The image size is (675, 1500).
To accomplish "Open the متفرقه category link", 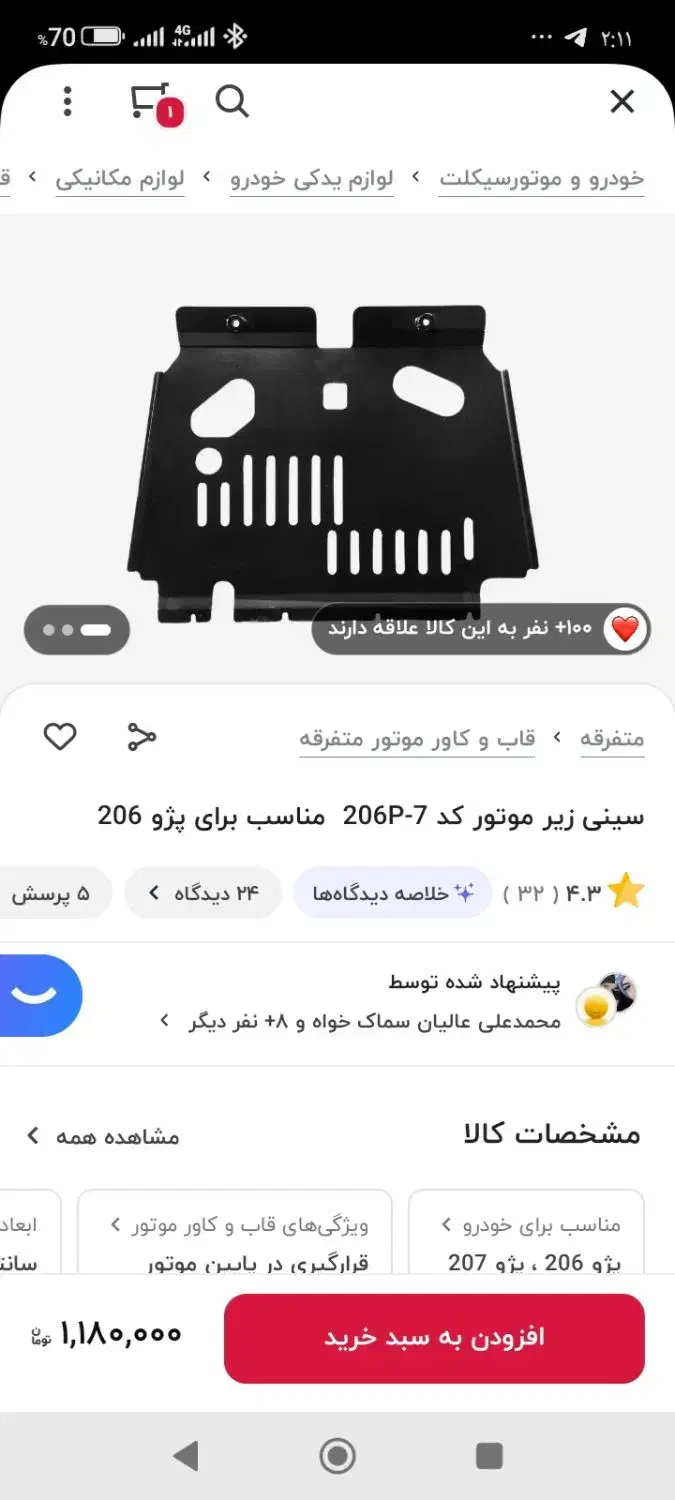I will [611, 739].
